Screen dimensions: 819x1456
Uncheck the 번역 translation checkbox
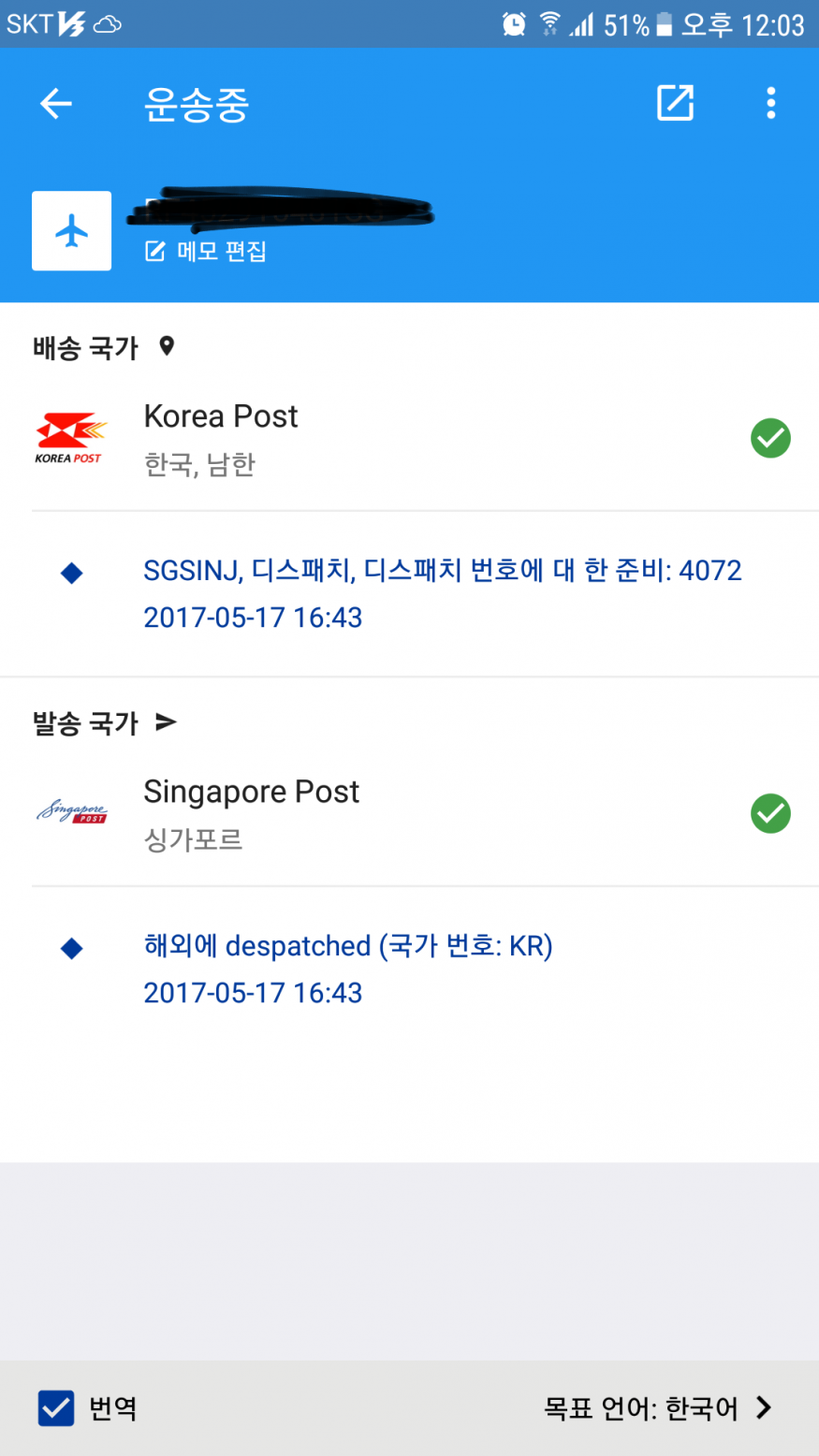[56, 1407]
